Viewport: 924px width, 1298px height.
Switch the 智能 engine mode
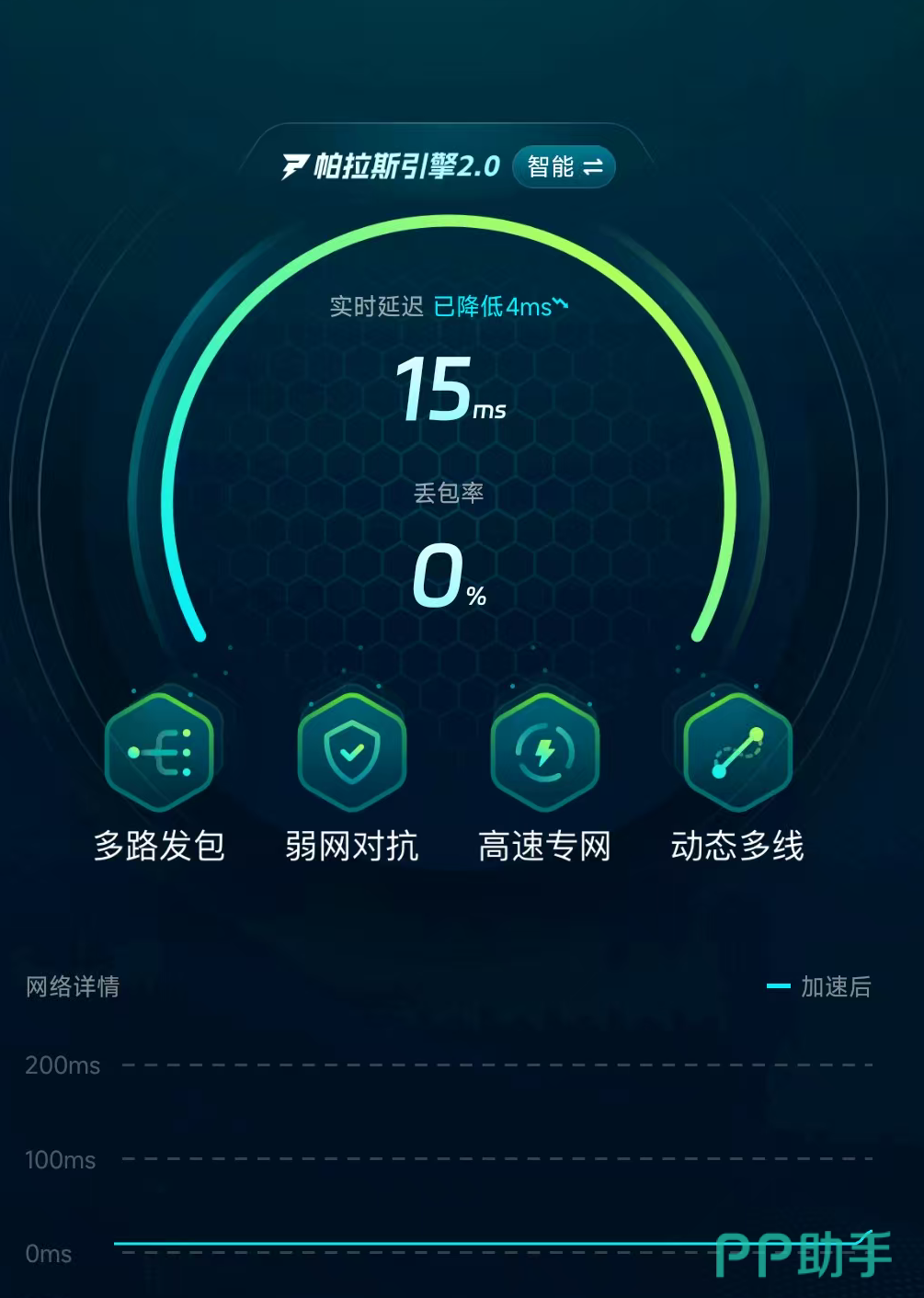pyautogui.click(x=564, y=166)
